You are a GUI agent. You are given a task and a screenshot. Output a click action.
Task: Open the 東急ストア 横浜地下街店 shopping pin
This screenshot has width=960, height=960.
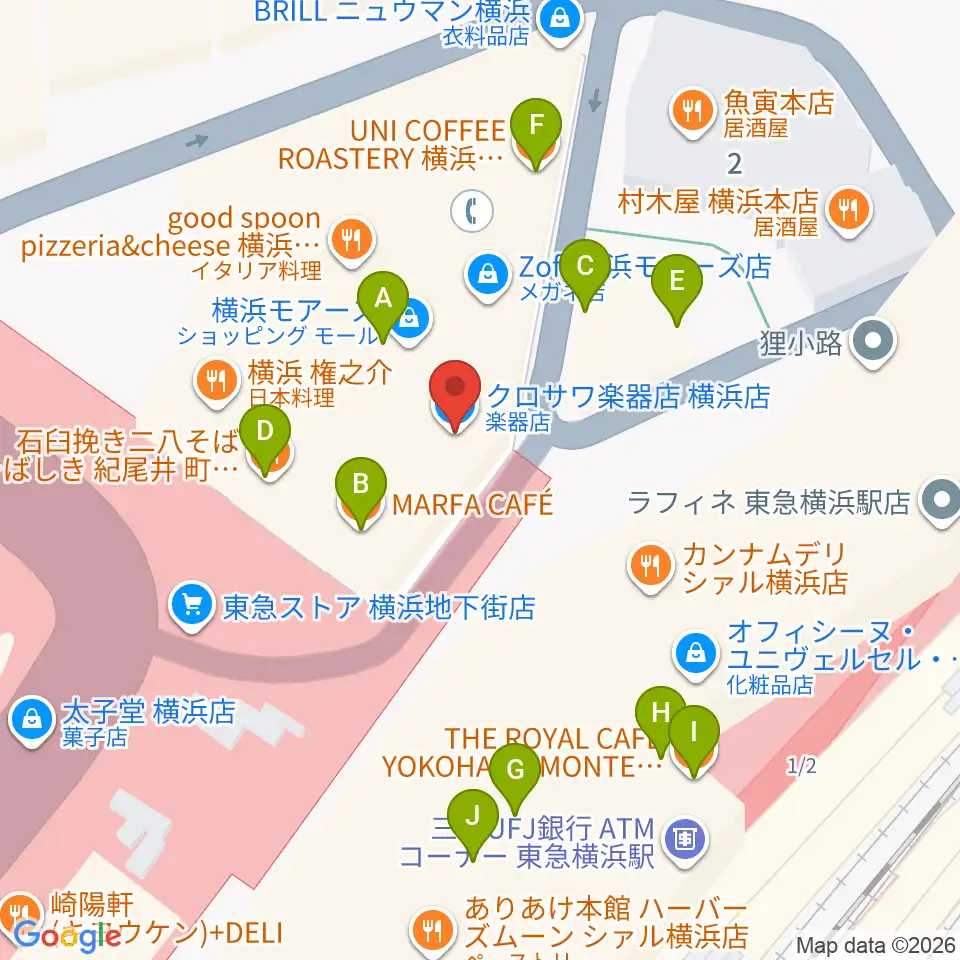pyautogui.click(x=192, y=606)
